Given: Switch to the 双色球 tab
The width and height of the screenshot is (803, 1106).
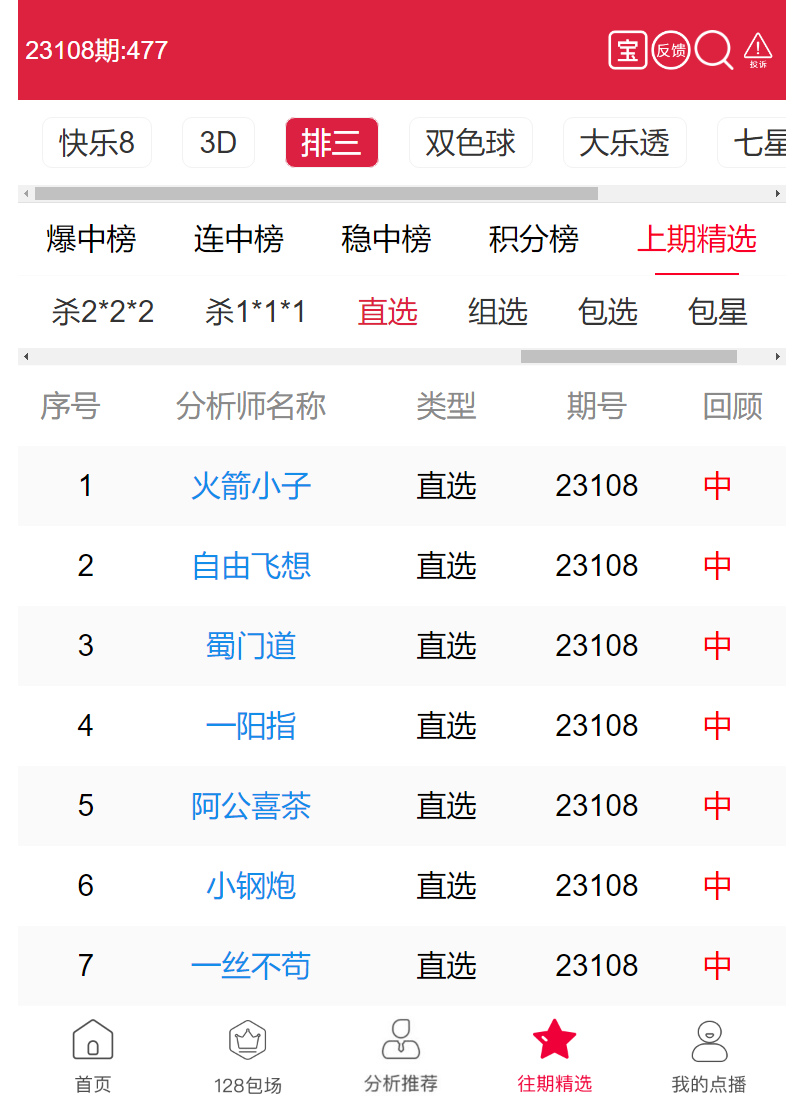Looking at the screenshot, I should click(470, 143).
